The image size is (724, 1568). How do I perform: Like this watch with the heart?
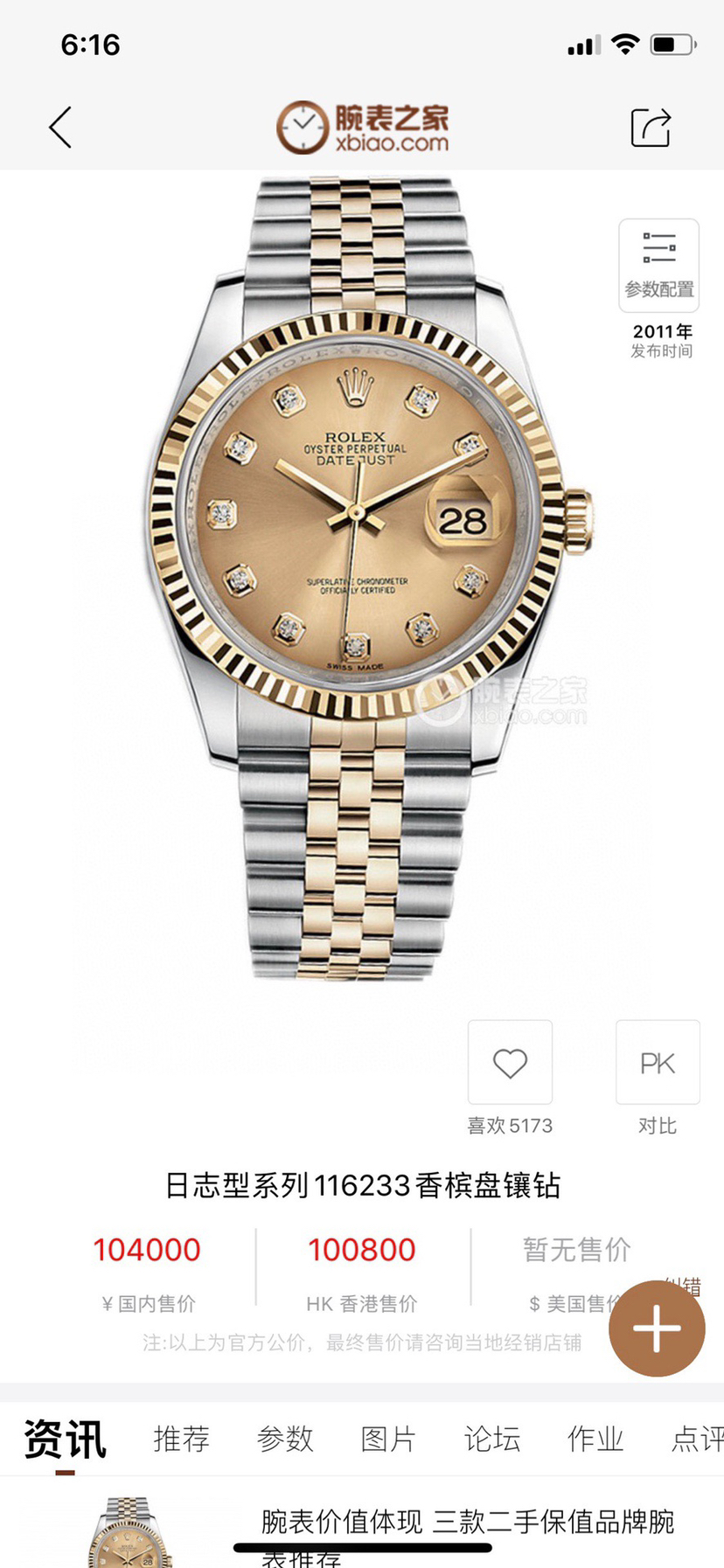coord(510,1063)
